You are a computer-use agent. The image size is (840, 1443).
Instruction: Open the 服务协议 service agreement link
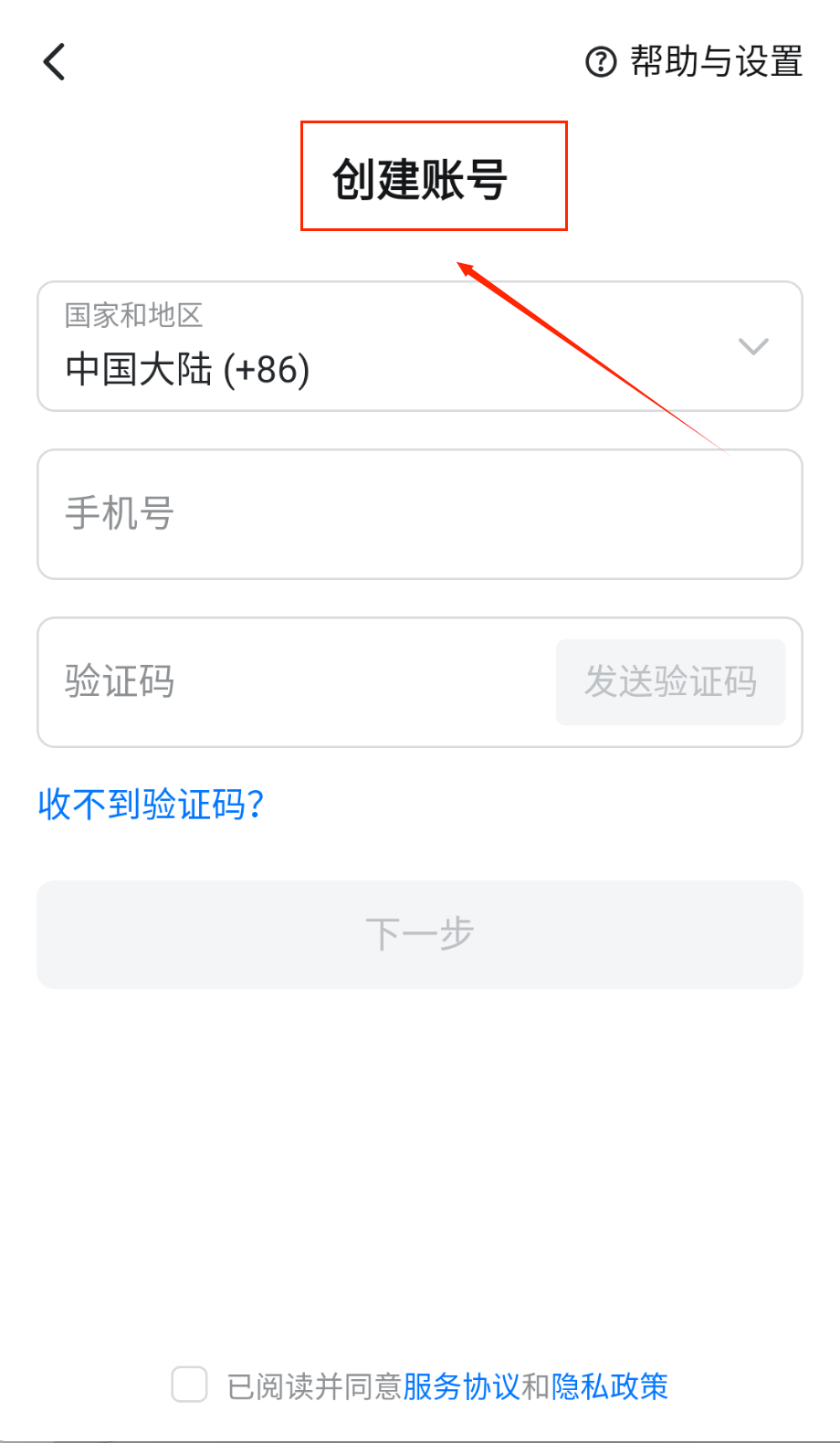point(461,1386)
